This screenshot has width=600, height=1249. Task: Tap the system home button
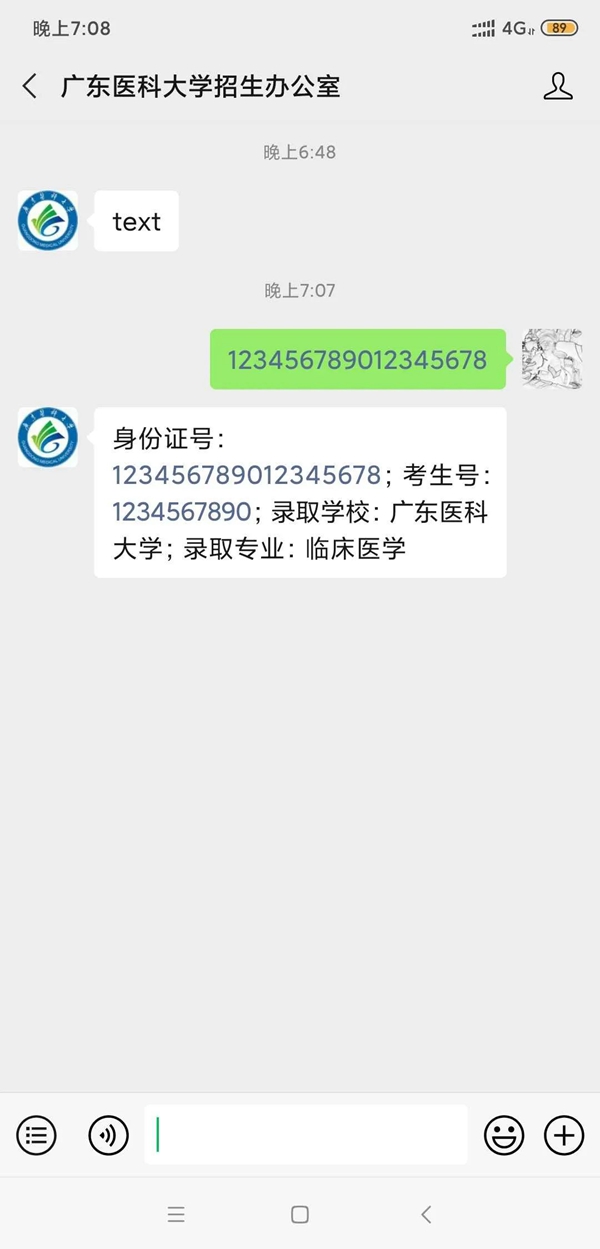300,1214
